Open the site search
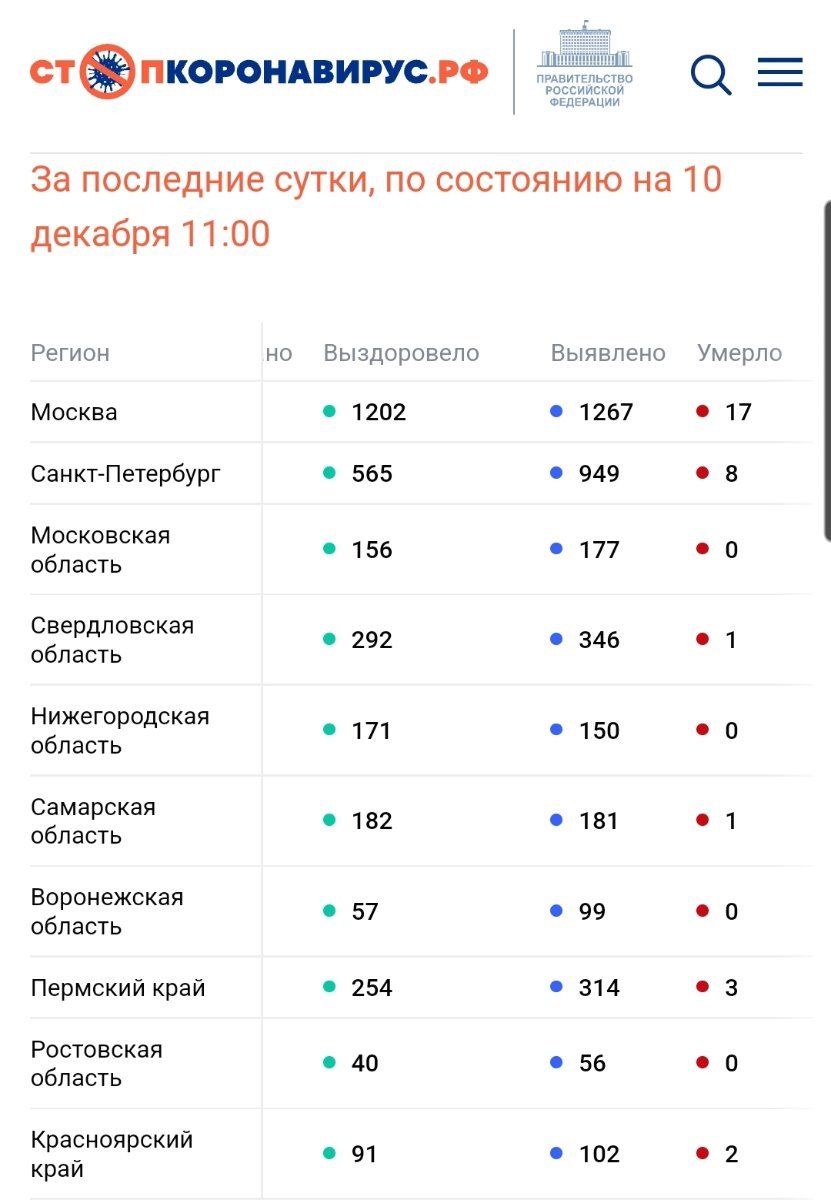The width and height of the screenshot is (831, 1200). point(710,74)
